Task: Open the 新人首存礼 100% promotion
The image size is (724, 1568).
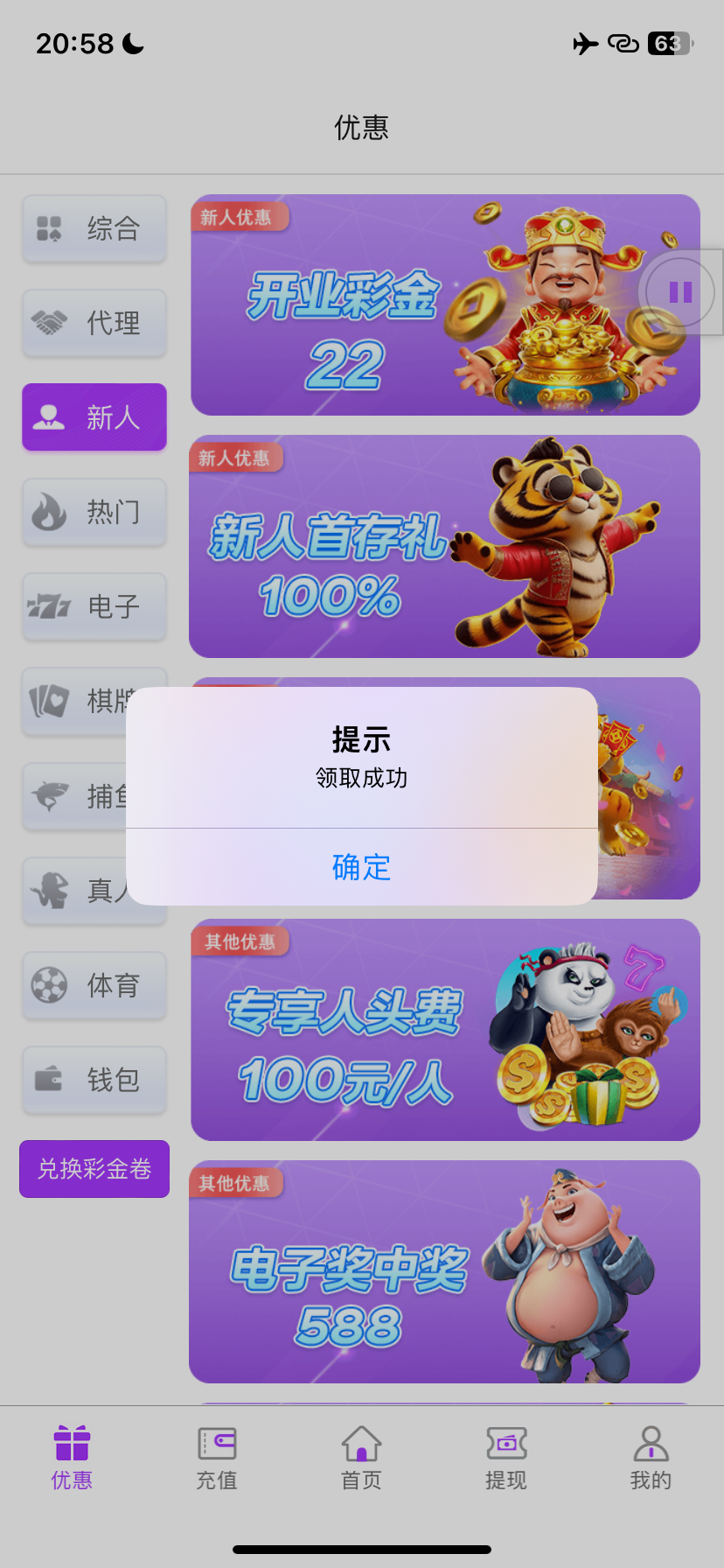Action: click(x=444, y=546)
